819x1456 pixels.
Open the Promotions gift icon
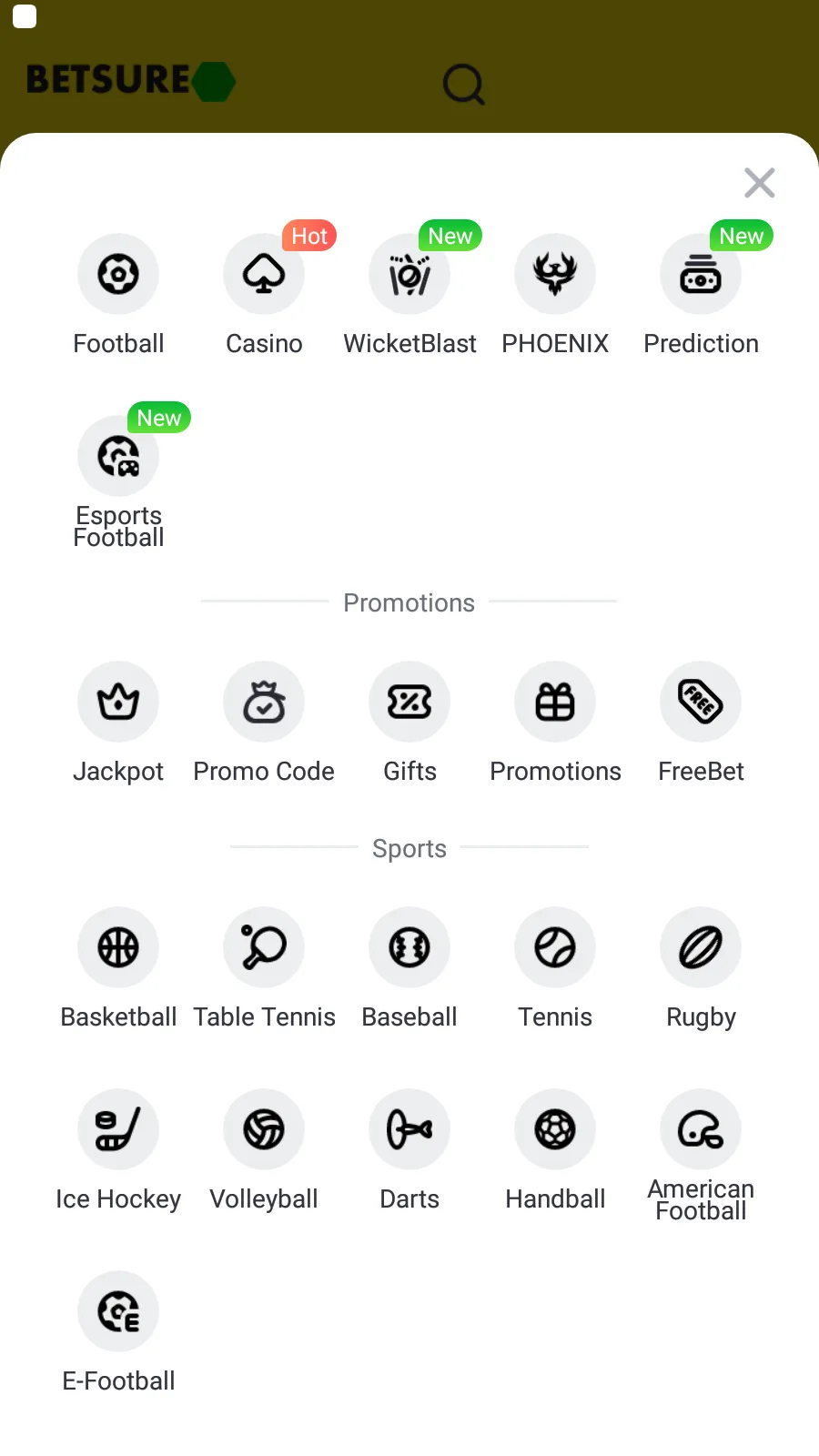click(555, 702)
